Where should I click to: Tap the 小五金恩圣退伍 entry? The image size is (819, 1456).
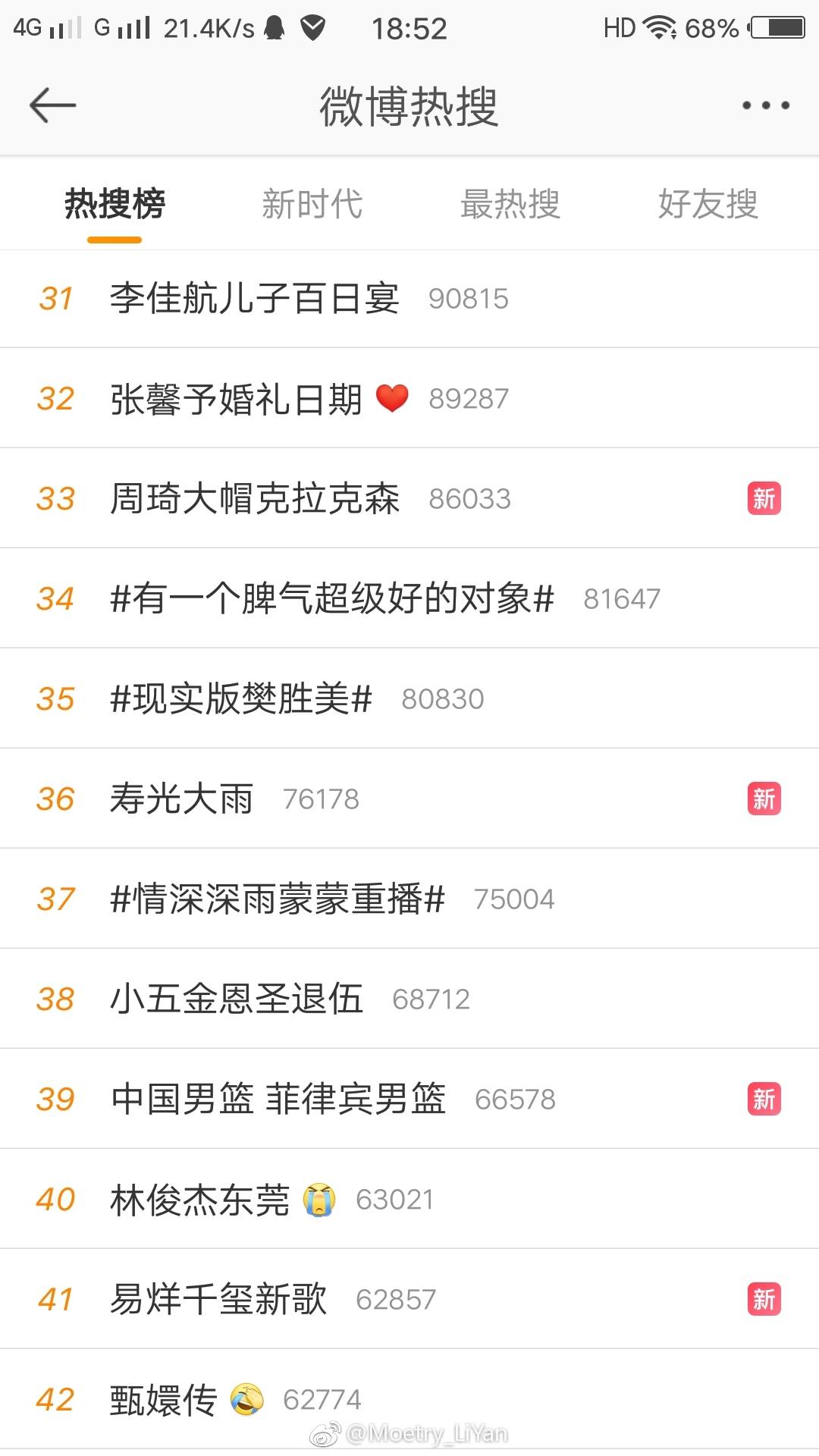coord(236,999)
